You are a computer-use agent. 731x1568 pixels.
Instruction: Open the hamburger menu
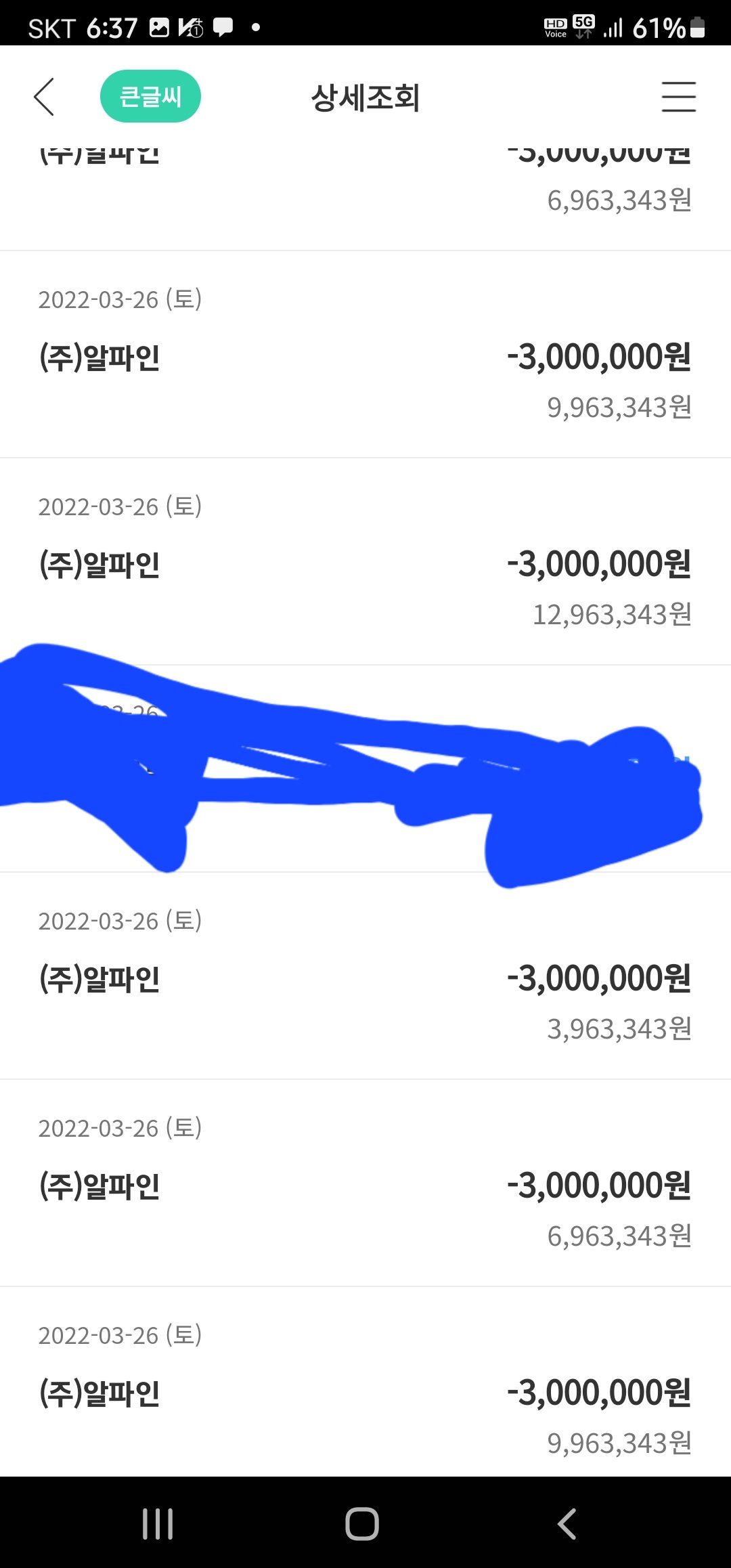[x=678, y=97]
